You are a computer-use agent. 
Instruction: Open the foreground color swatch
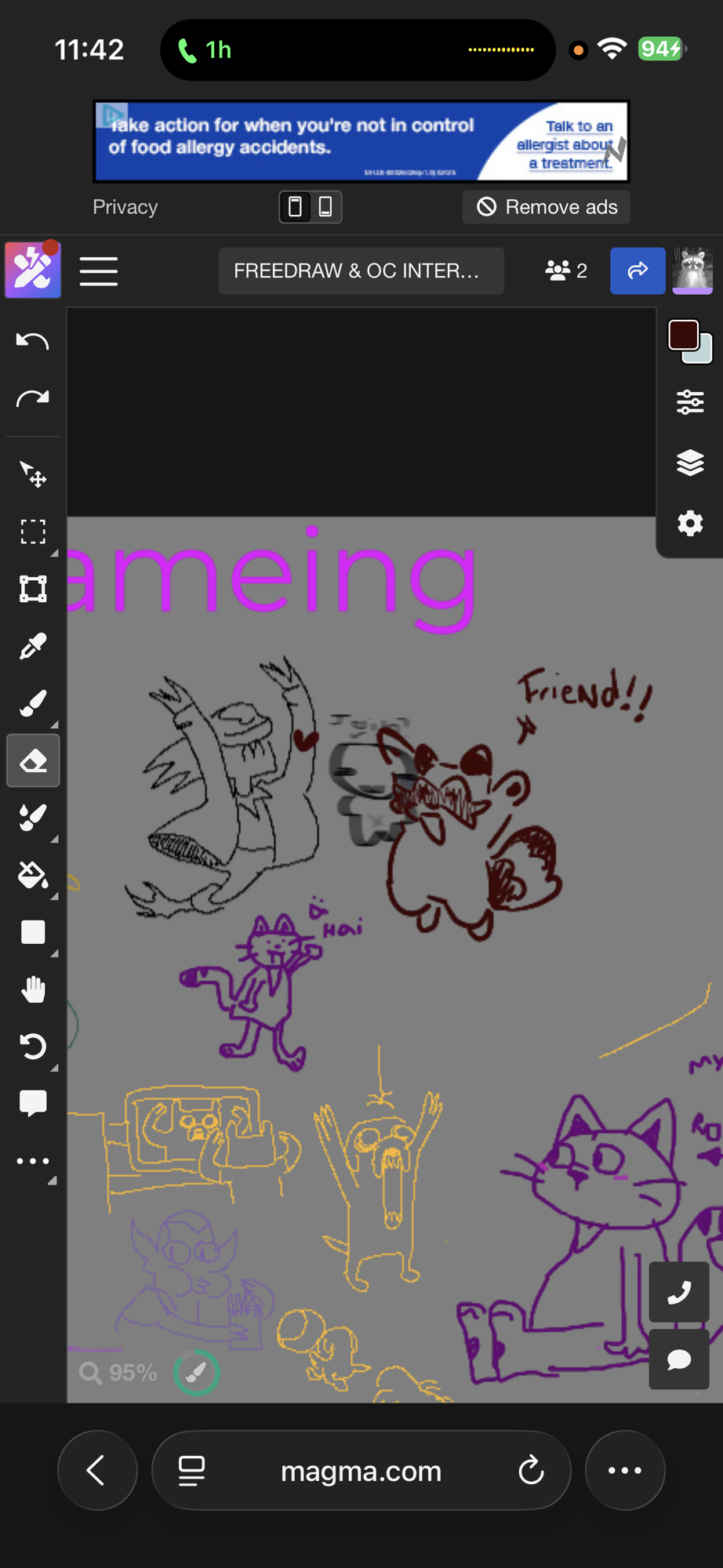click(x=684, y=336)
